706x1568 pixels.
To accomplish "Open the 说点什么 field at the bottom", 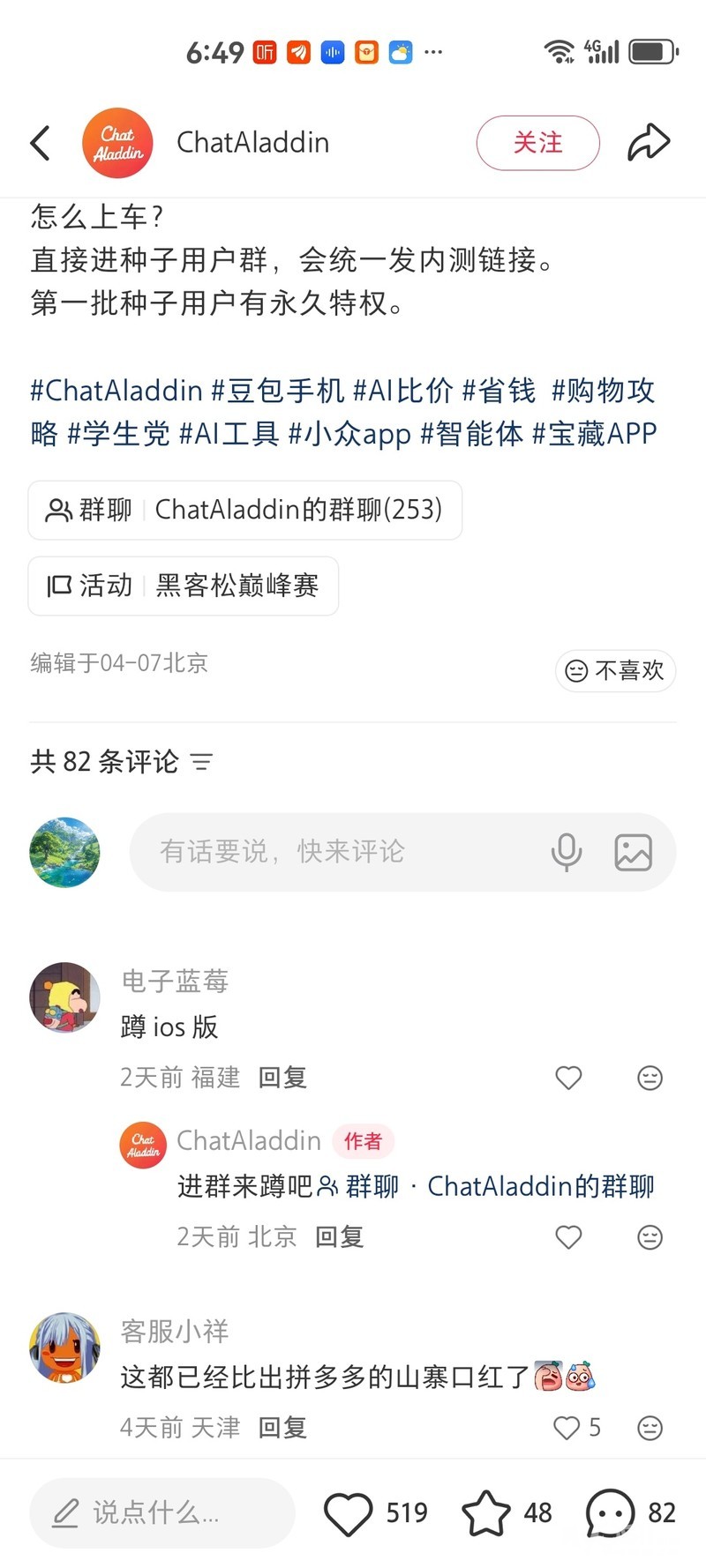I will pyautogui.click(x=161, y=1513).
